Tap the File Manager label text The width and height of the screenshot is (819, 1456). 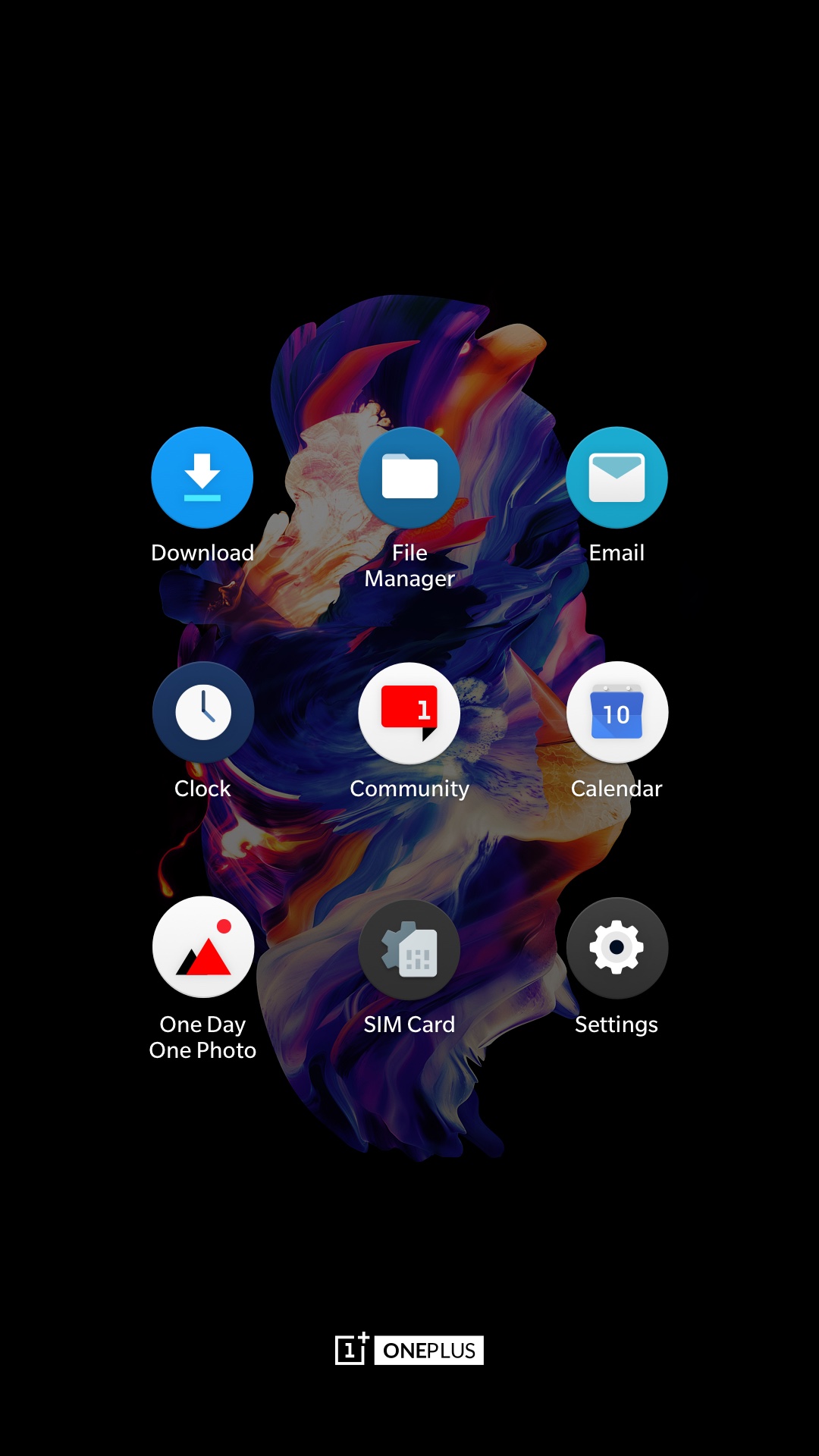409,566
